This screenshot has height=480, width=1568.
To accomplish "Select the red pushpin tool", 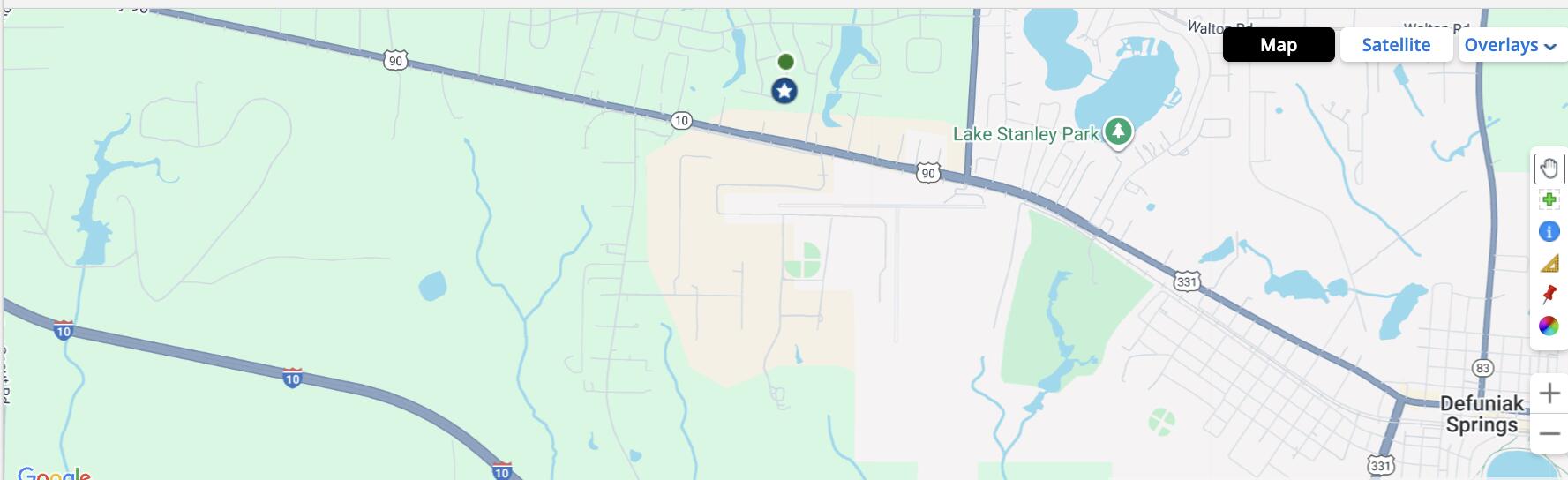I will click(x=1549, y=294).
